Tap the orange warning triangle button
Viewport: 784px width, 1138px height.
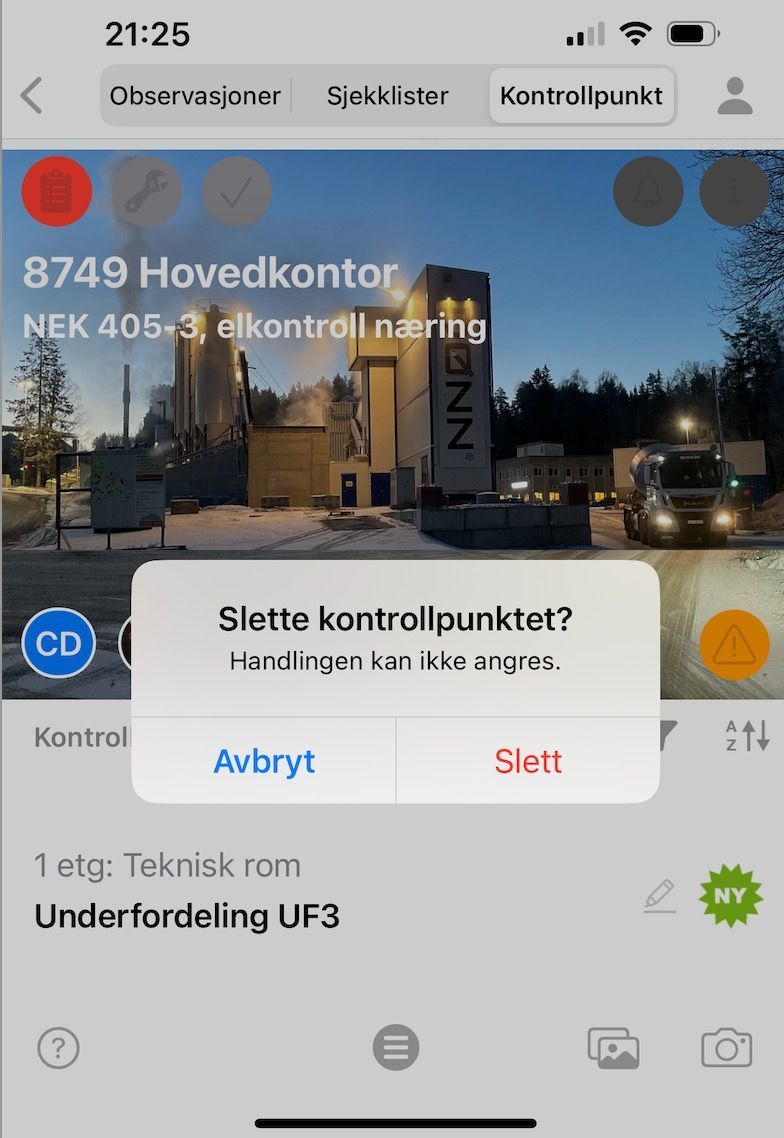(734, 646)
